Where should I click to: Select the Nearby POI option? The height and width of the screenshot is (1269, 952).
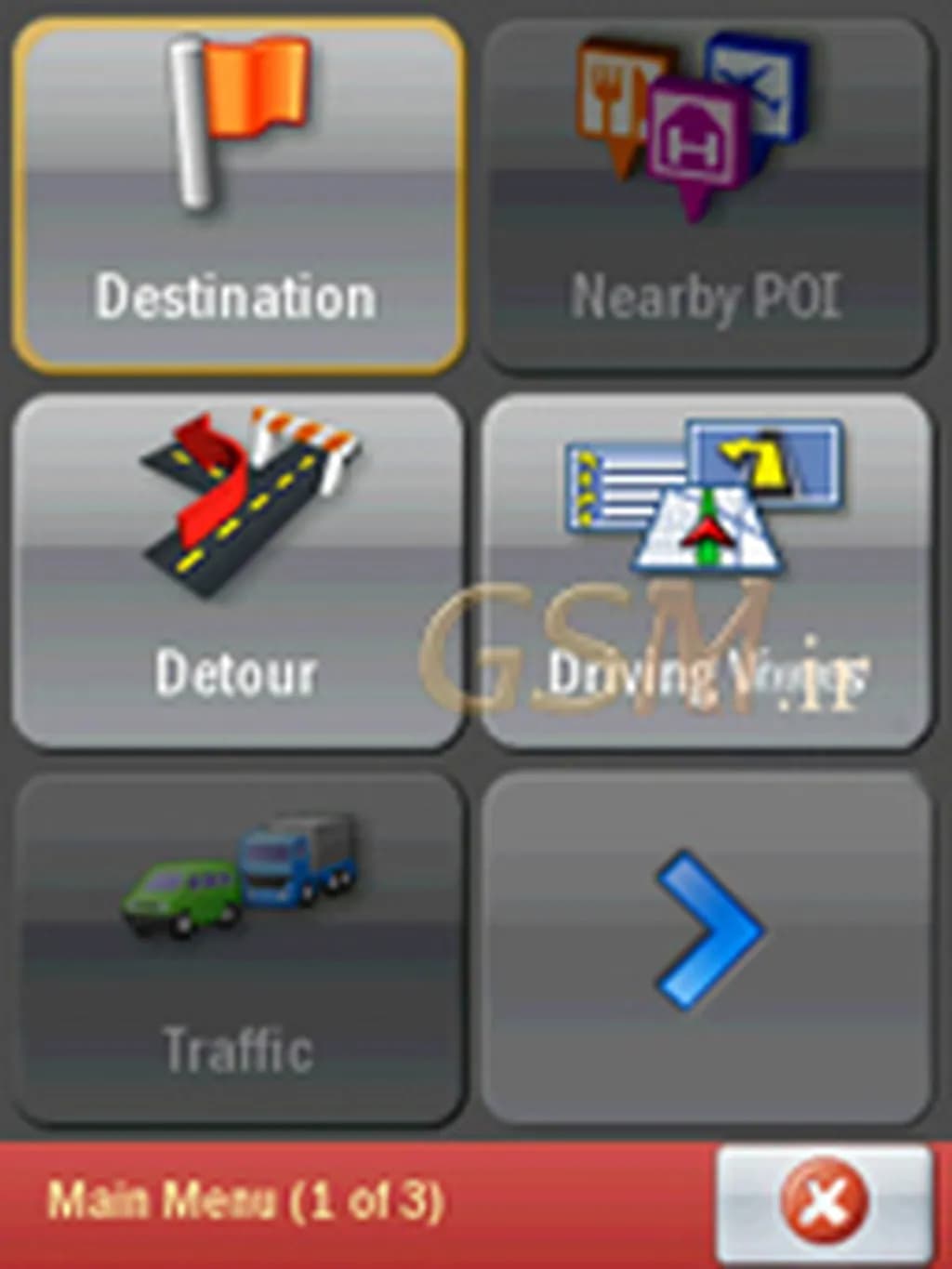(x=707, y=195)
